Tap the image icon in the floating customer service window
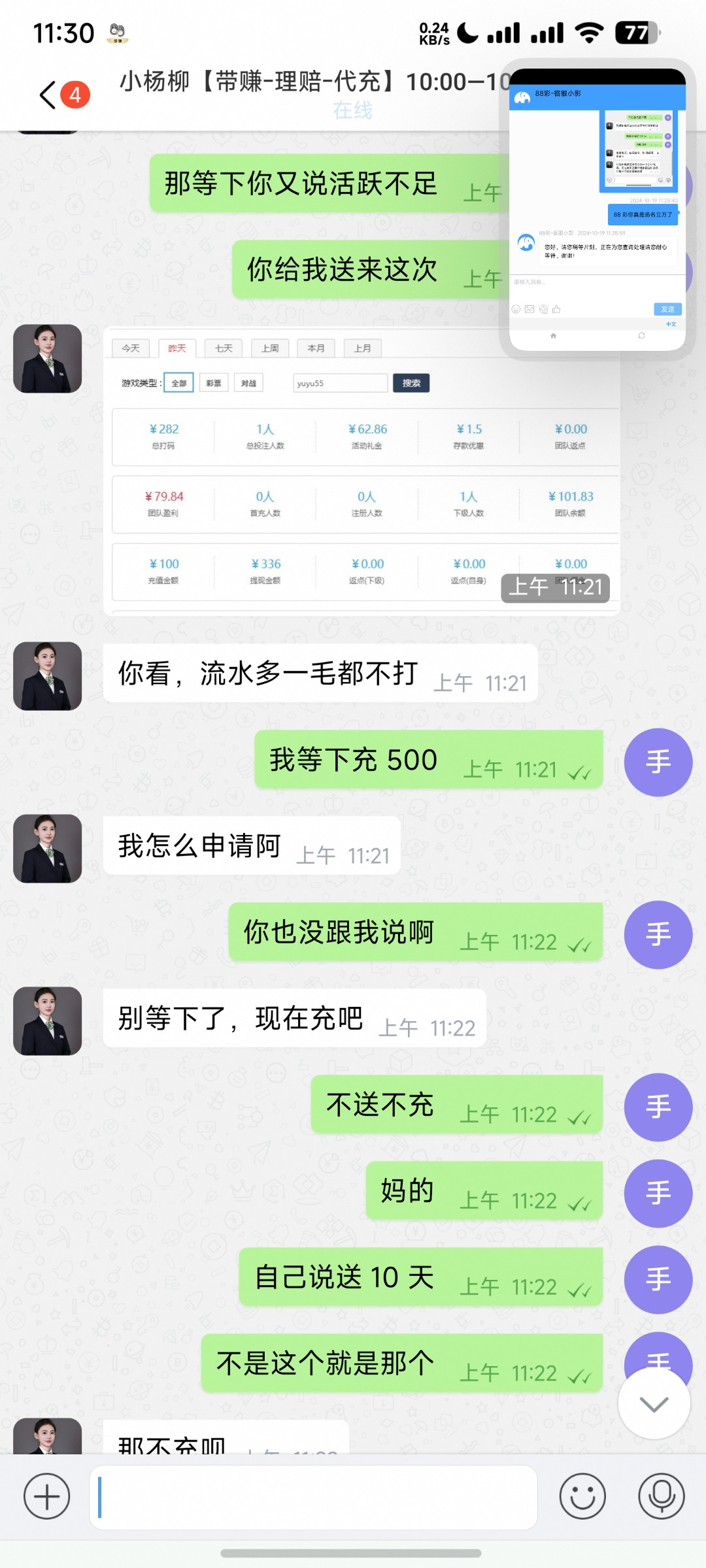 (529, 309)
